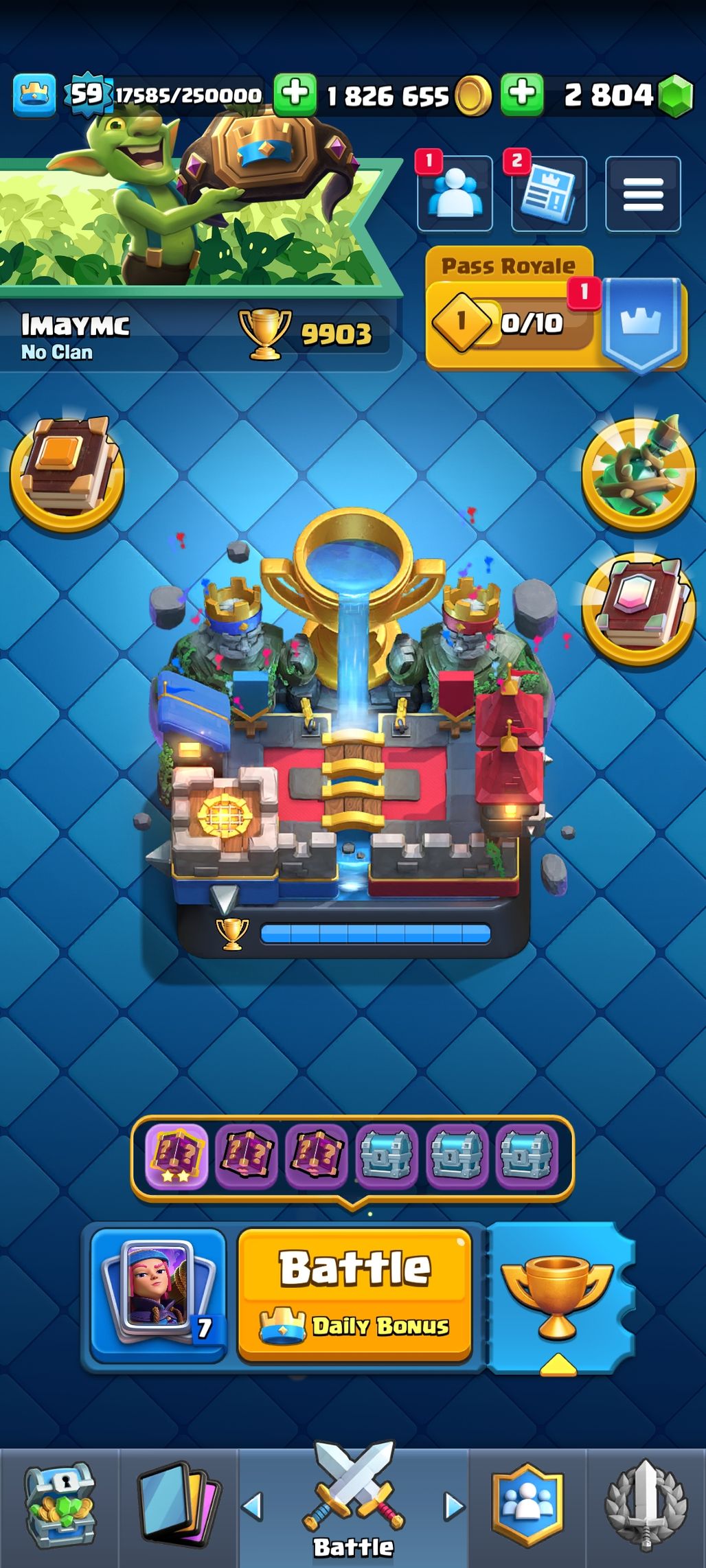The image size is (706, 1568).
Task: Start a match with the Battle button
Action: pos(354,1293)
